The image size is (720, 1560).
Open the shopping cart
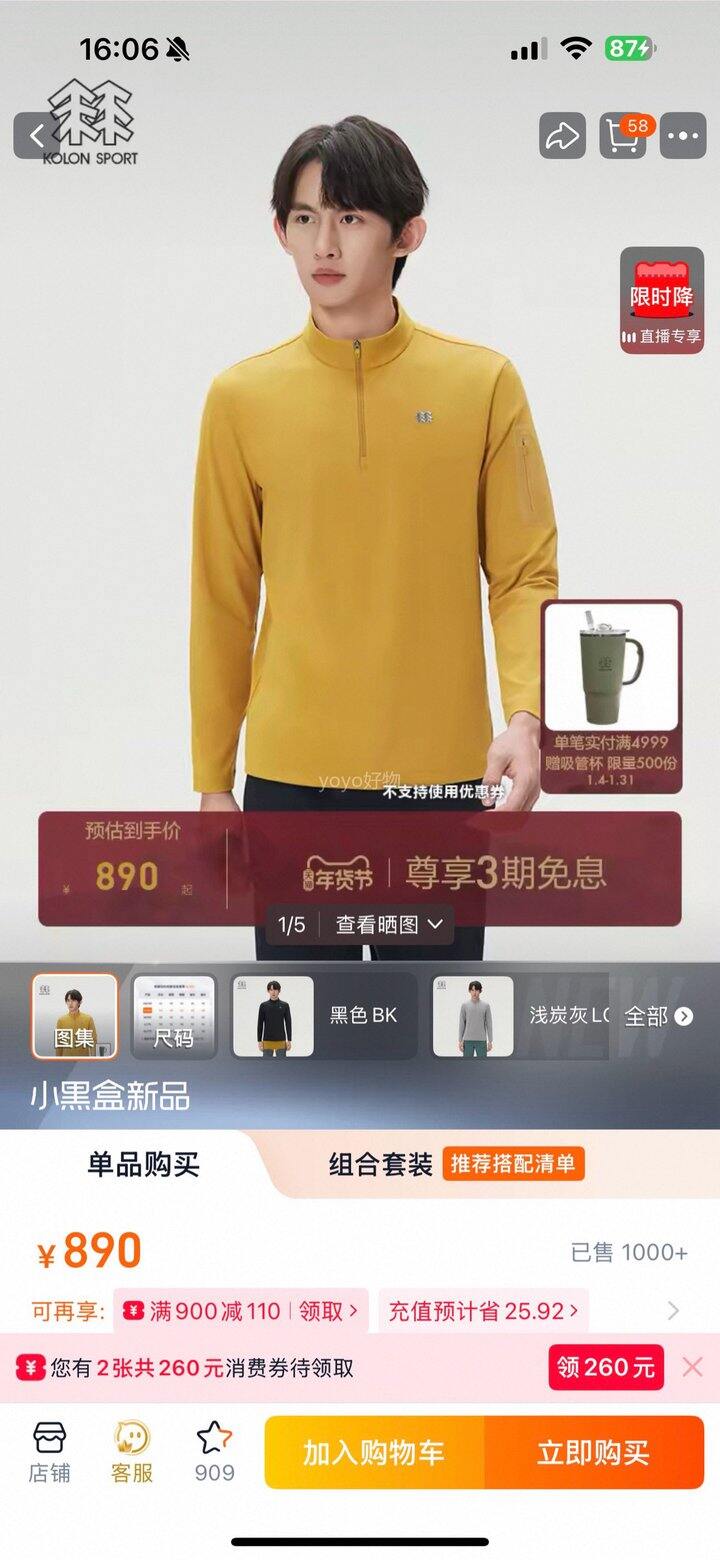pos(623,135)
